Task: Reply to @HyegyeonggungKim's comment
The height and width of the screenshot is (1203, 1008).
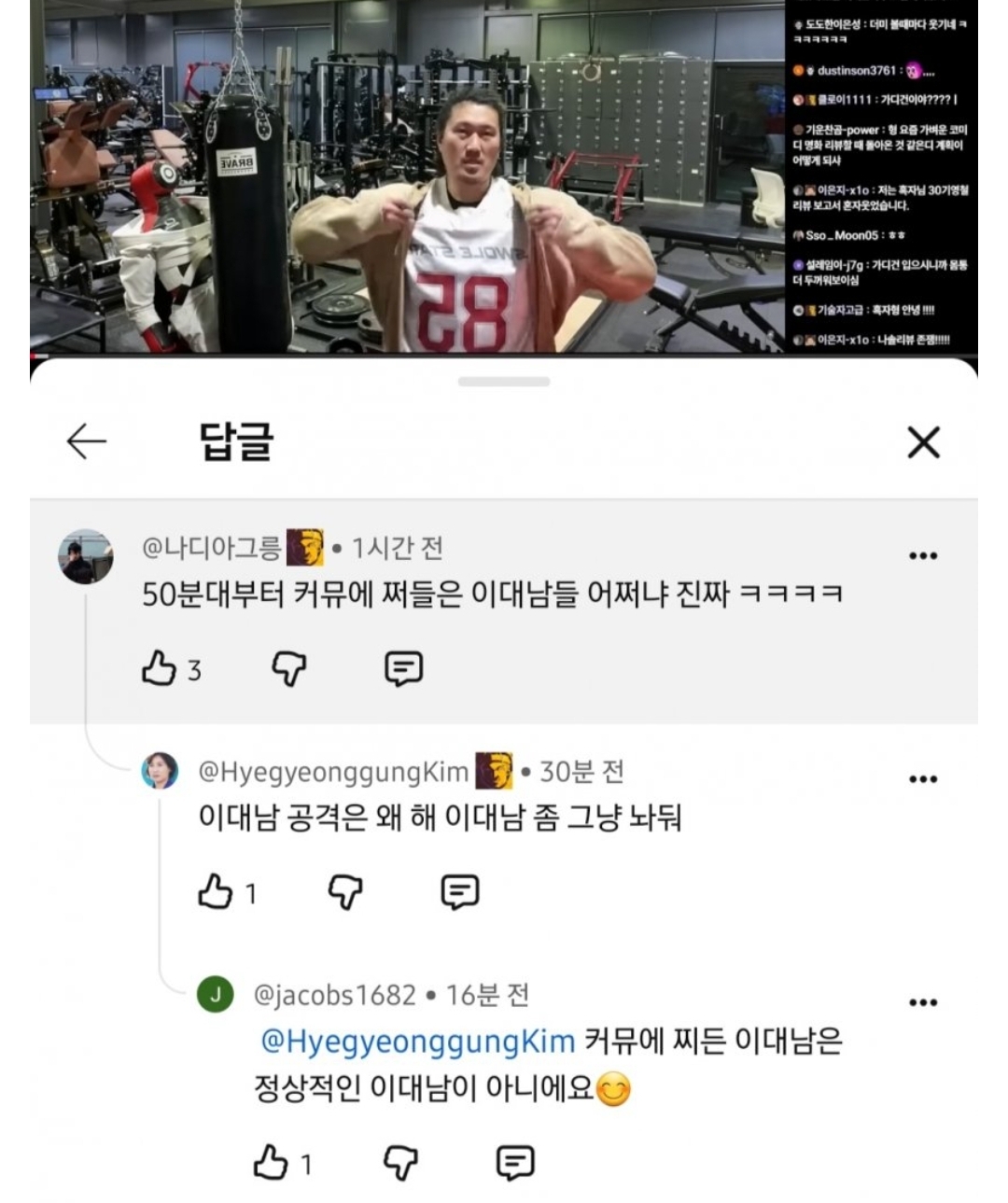Action: click(x=459, y=892)
